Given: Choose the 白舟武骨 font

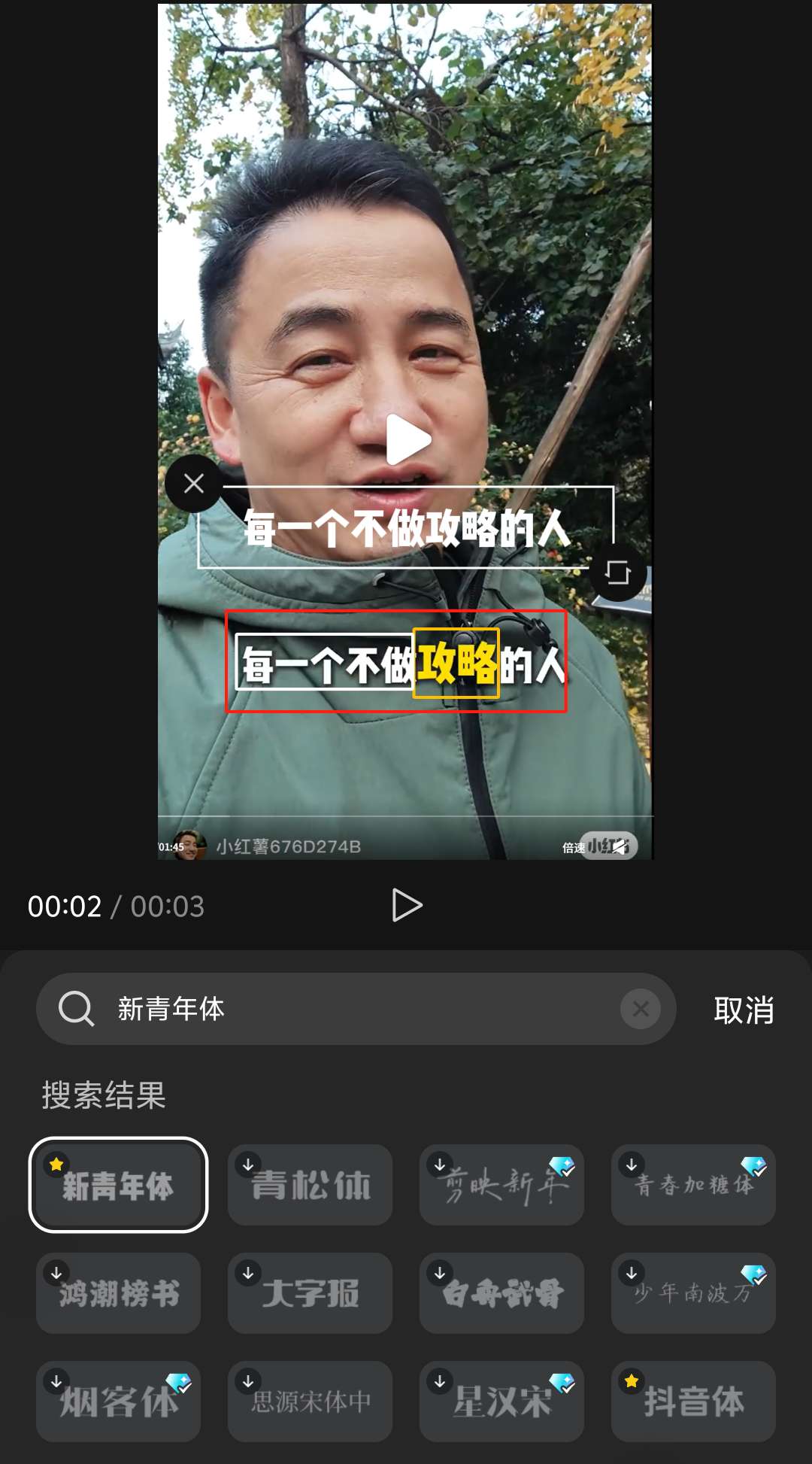Looking at the screenshot, I should coord(501,1293).
